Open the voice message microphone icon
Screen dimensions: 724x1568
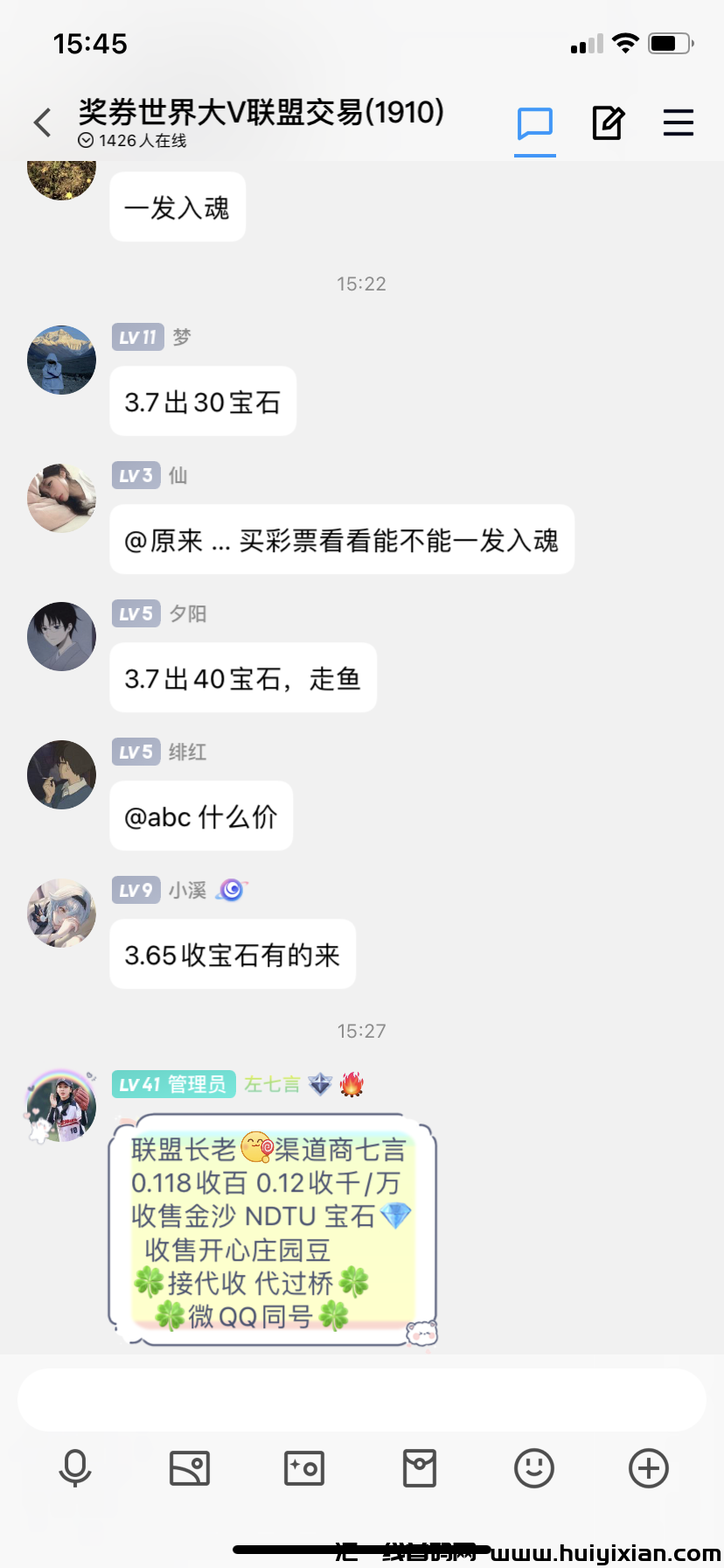75,1468
